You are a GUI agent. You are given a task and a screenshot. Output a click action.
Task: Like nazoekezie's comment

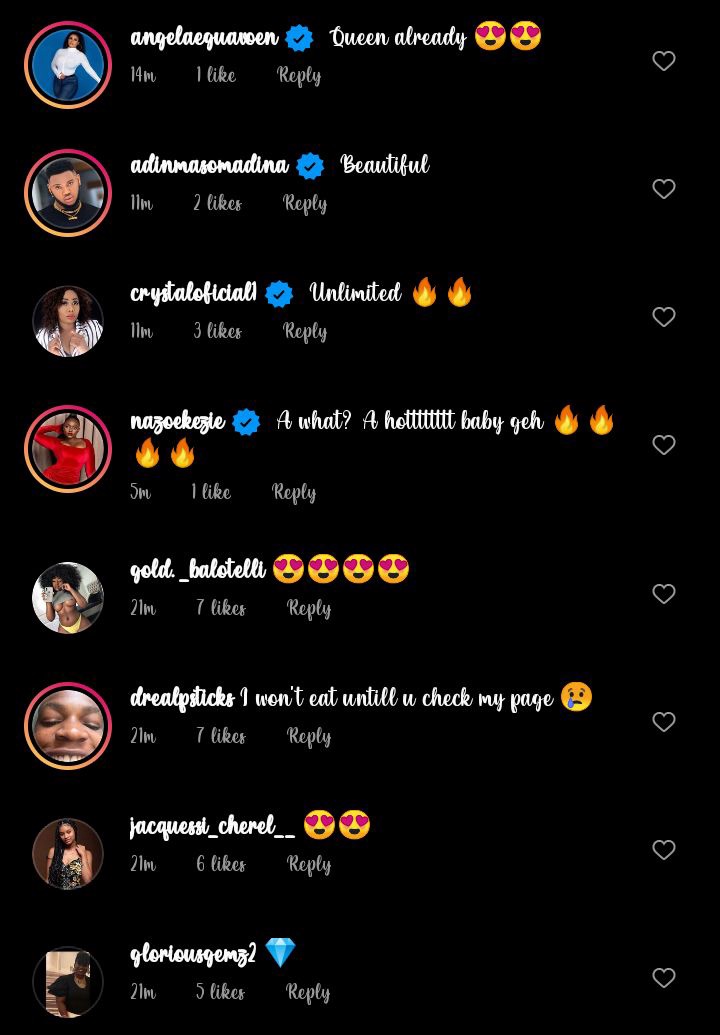[x=664, y=445]
